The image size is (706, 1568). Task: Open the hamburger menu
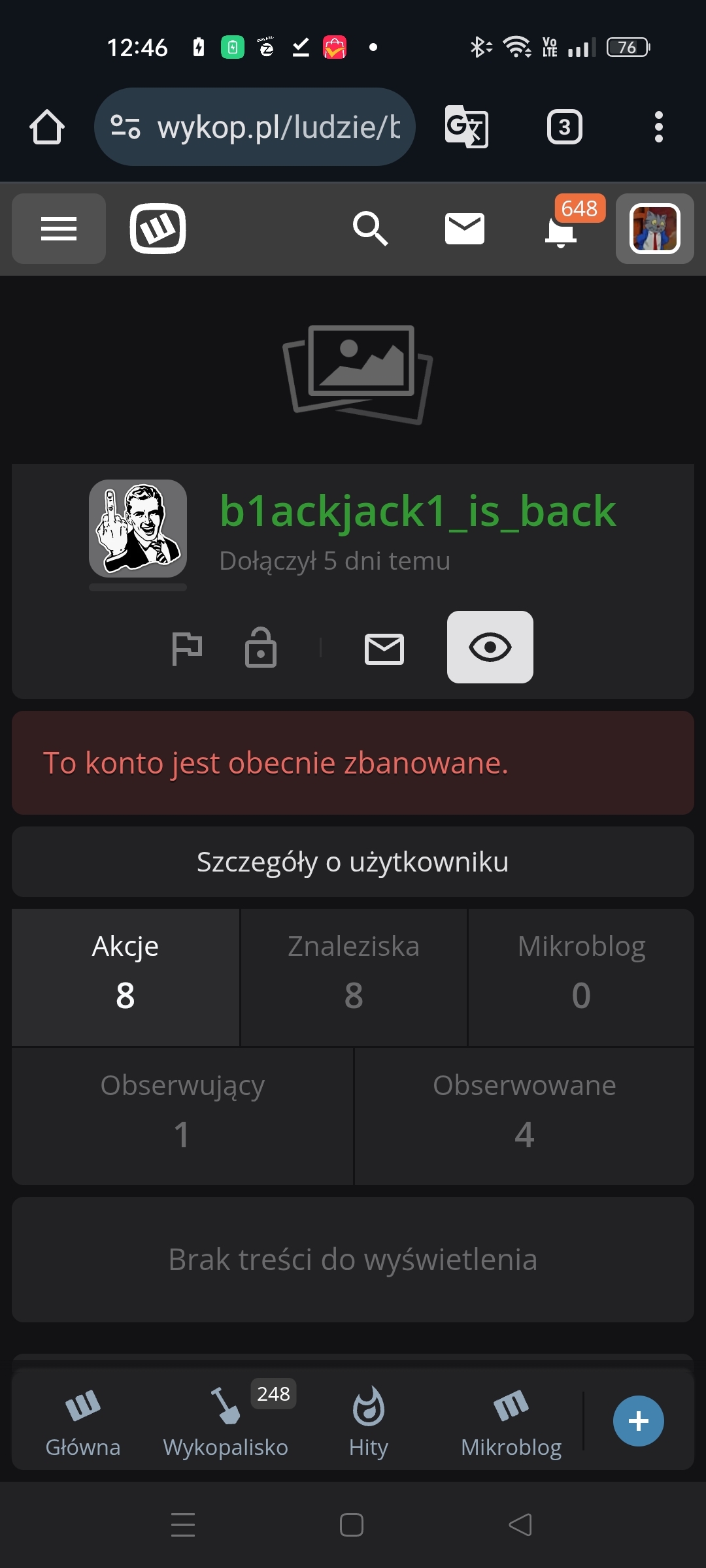(x=59, y=229)
